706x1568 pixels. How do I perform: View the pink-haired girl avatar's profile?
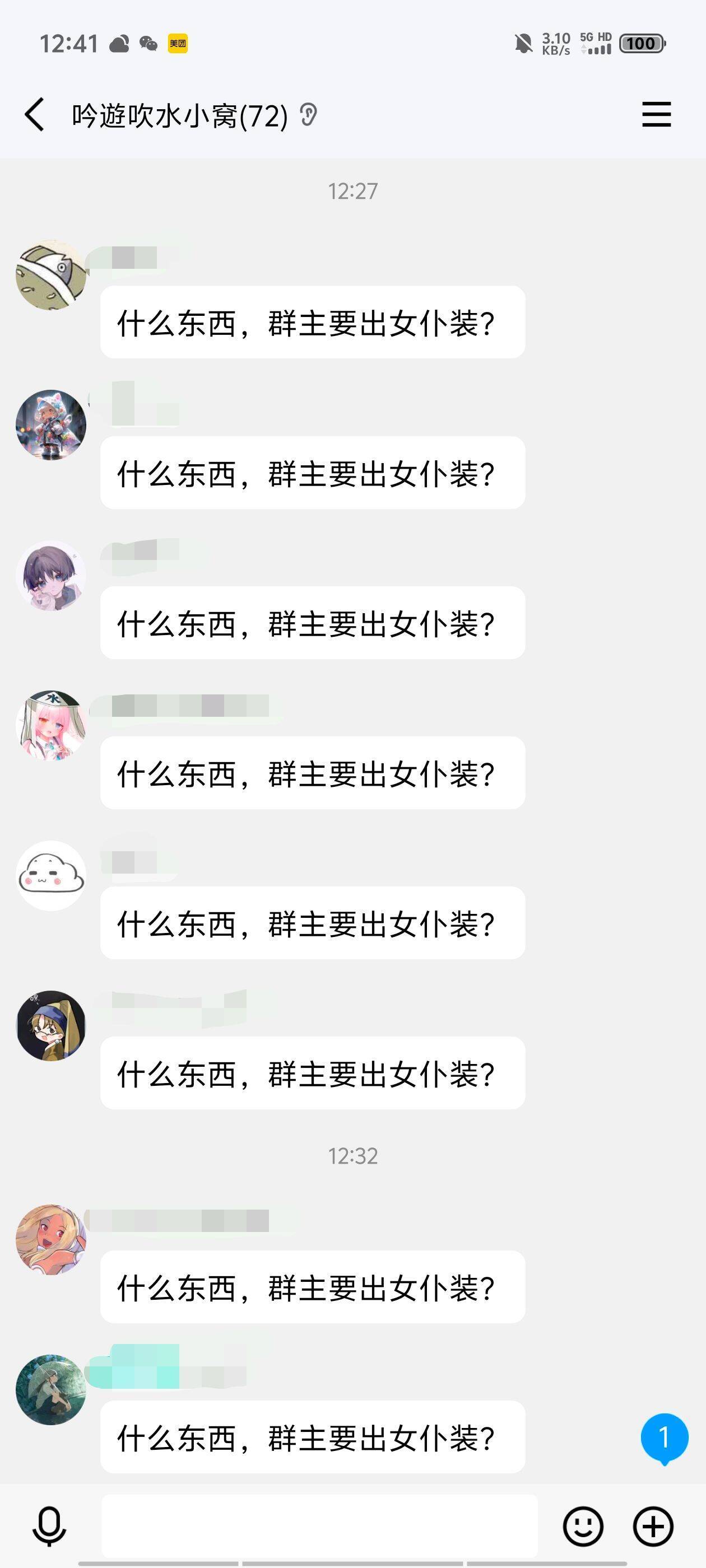coord(50,726)
